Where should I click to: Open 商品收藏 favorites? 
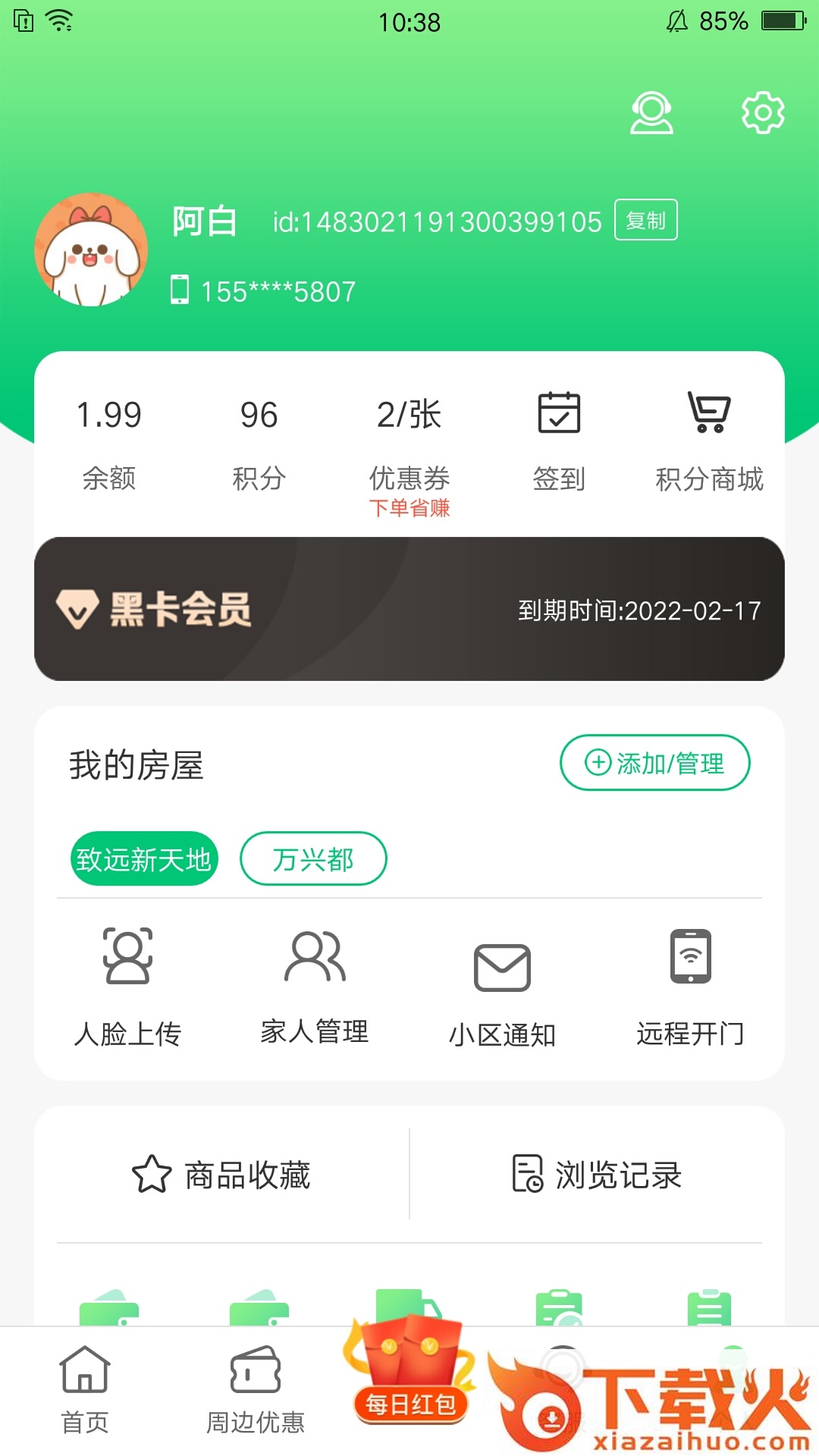coord(221,1175)
